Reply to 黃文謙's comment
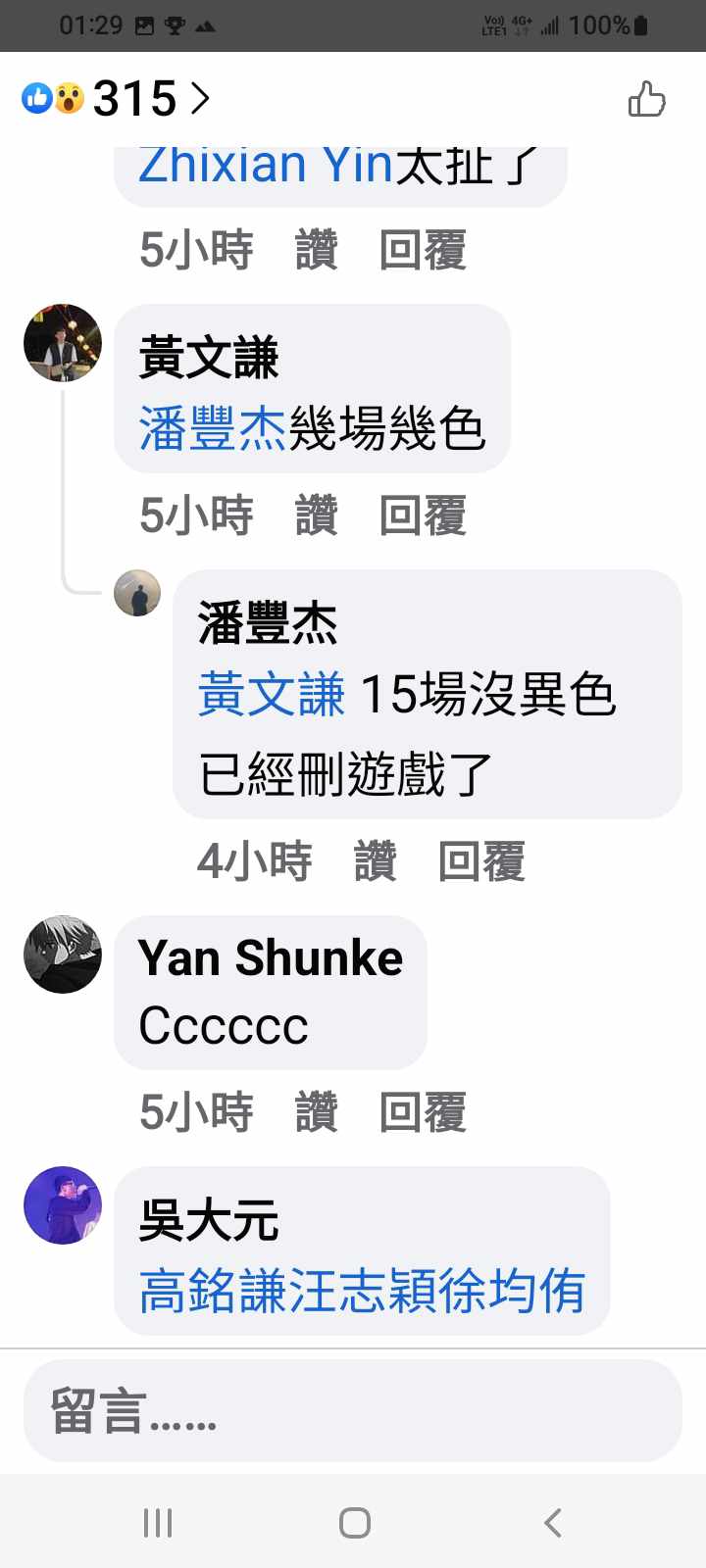The image size is (706, 1568). pyautogui.click(x=423, y=515)
